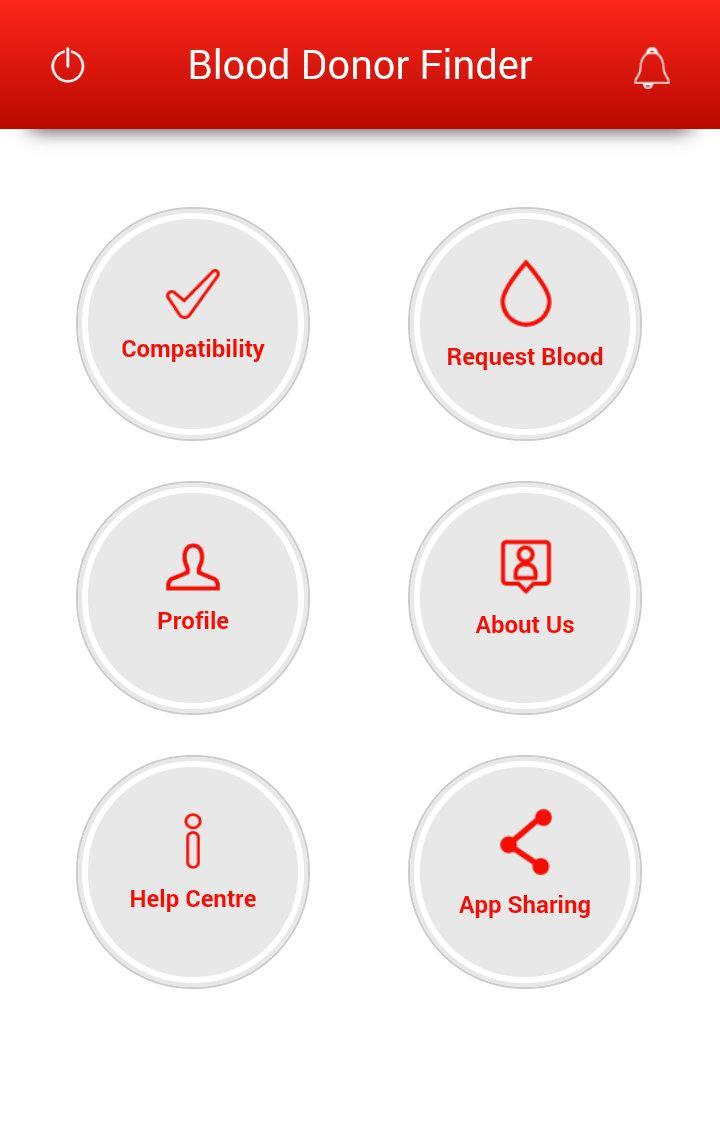This screenshot has height=1129, width=720.
Task: Tap the Help Centre label text
Action: coord(192,898)
